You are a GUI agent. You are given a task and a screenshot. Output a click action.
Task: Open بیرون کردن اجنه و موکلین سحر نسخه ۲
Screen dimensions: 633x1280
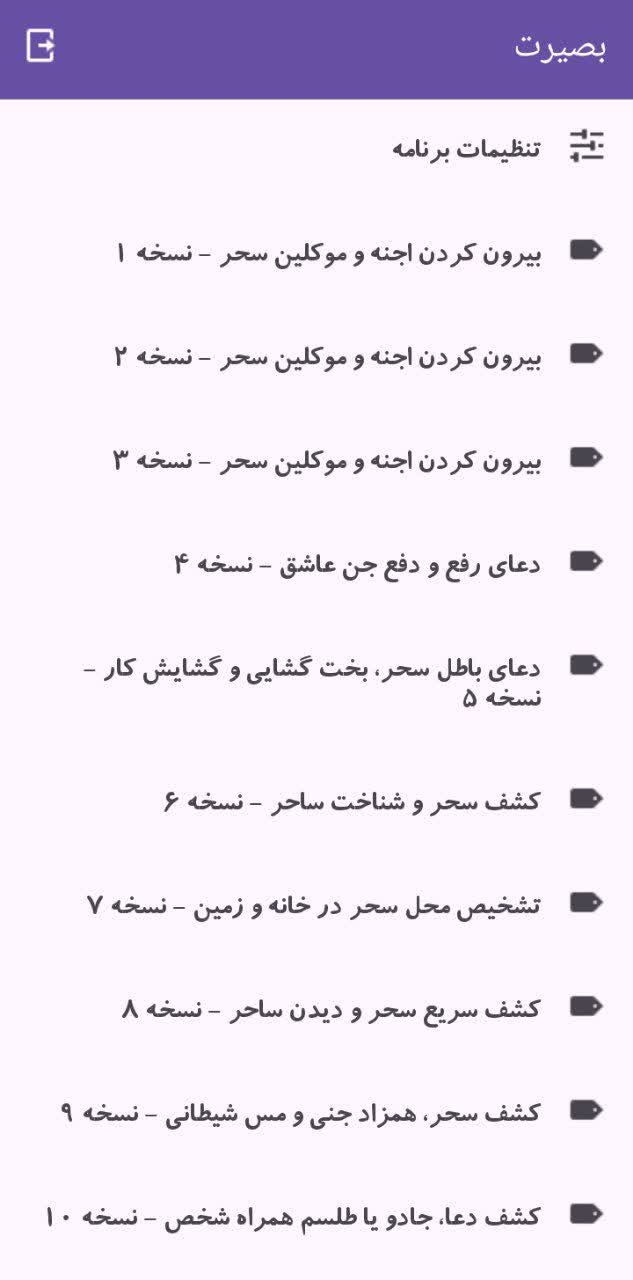click(x=330, y=357)
